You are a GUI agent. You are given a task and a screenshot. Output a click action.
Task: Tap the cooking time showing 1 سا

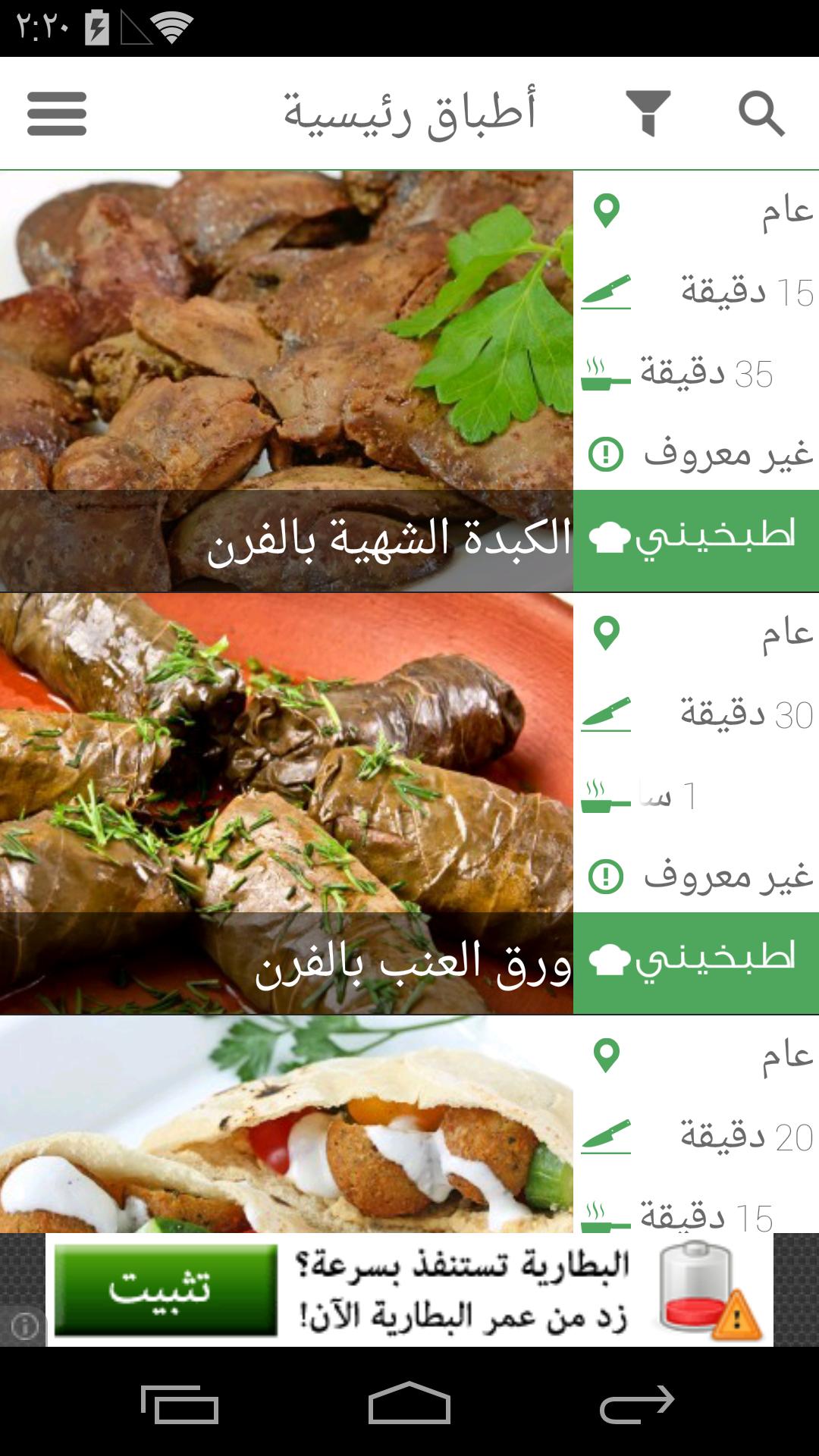660,799
